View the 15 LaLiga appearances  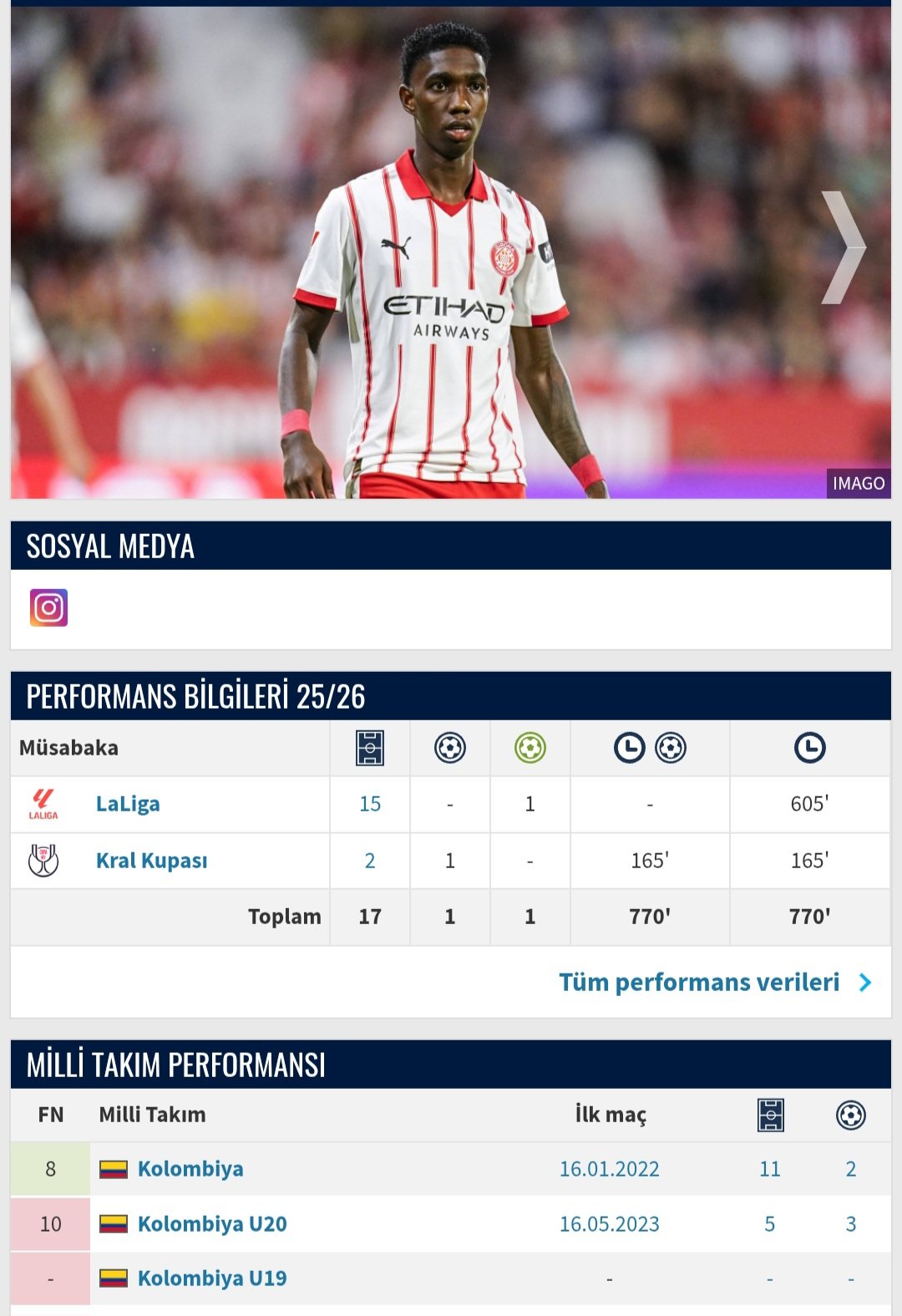(x=370, y=804)
